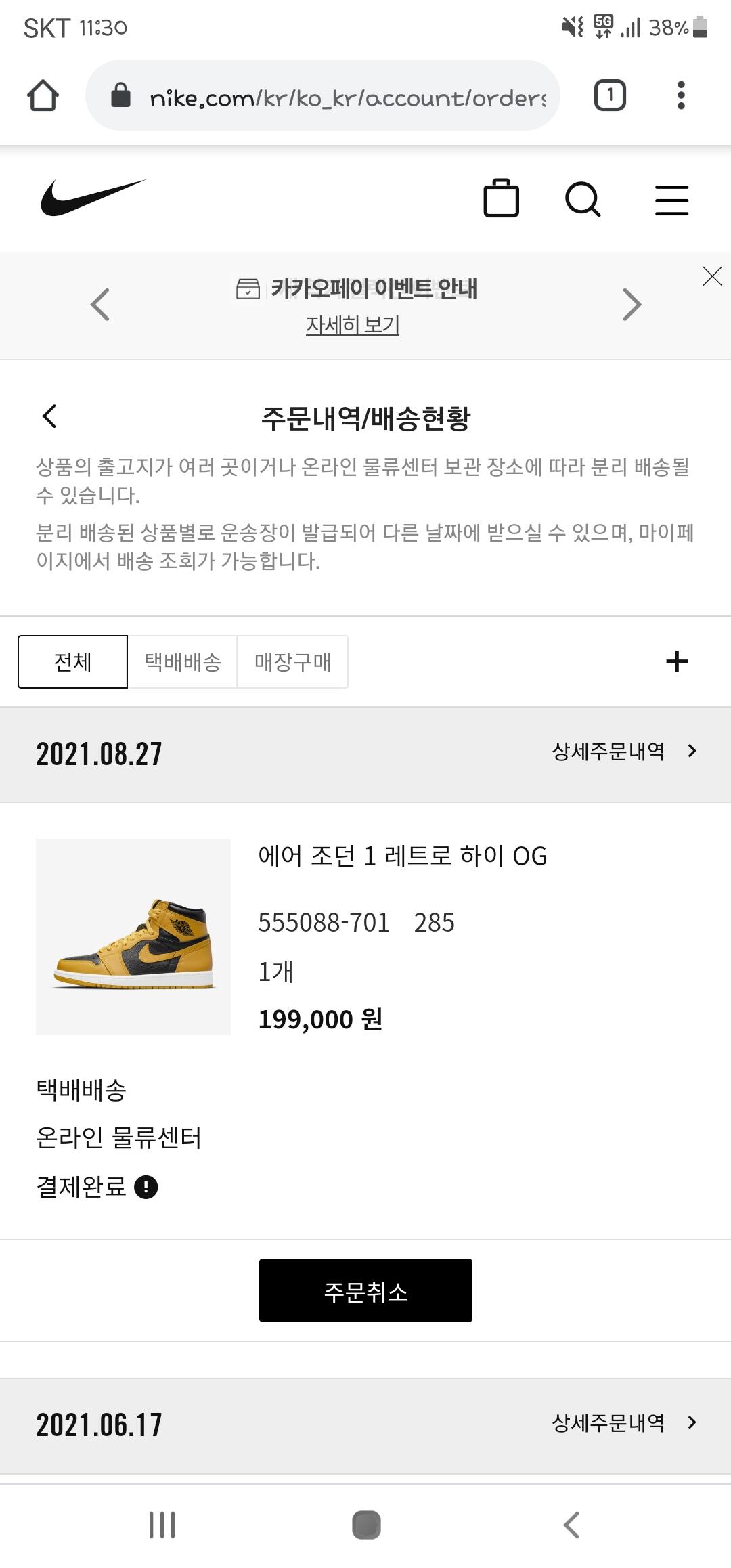Open 상세주문내역 for 2021.06.17 order

624,1423
